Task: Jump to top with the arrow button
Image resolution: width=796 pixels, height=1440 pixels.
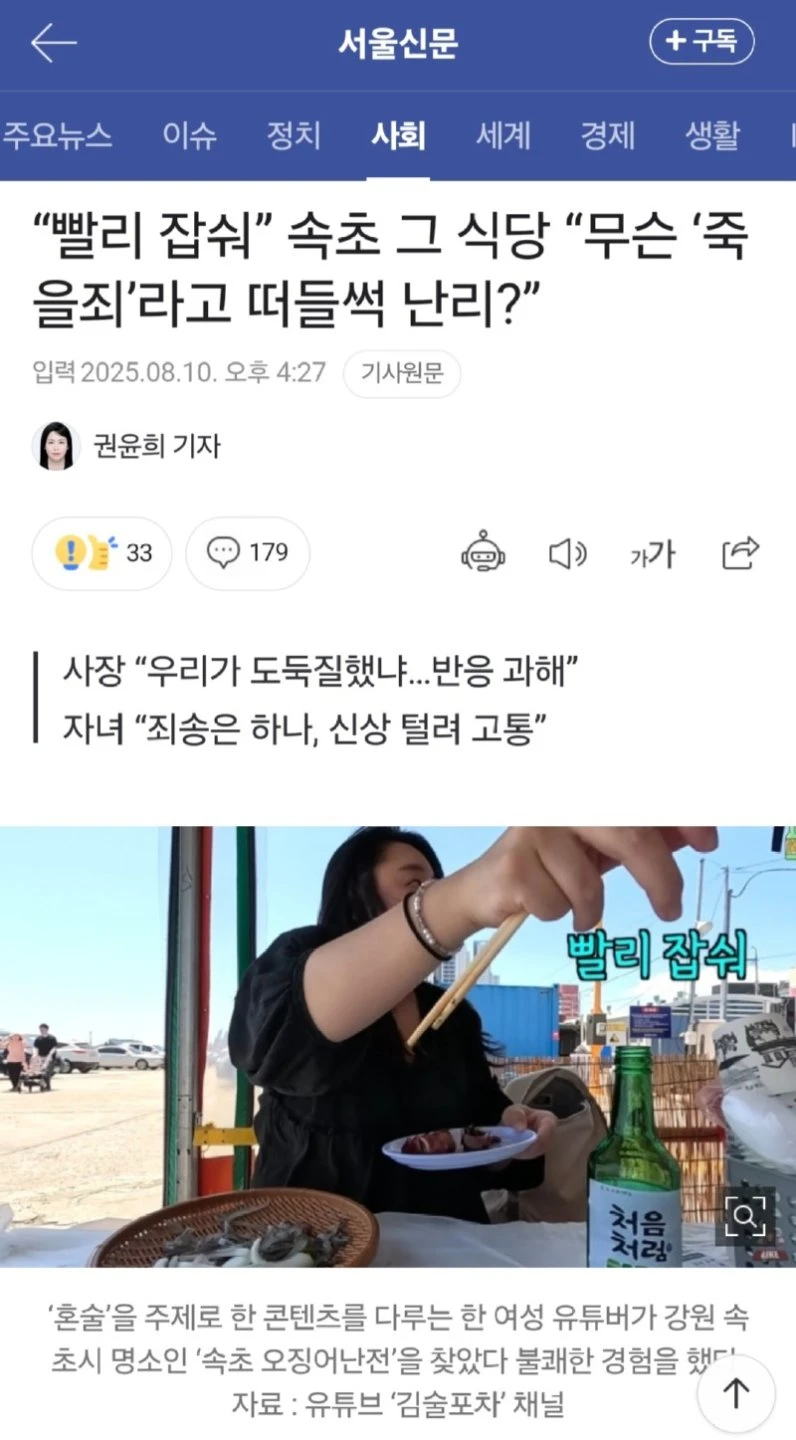Action: 736,1393
